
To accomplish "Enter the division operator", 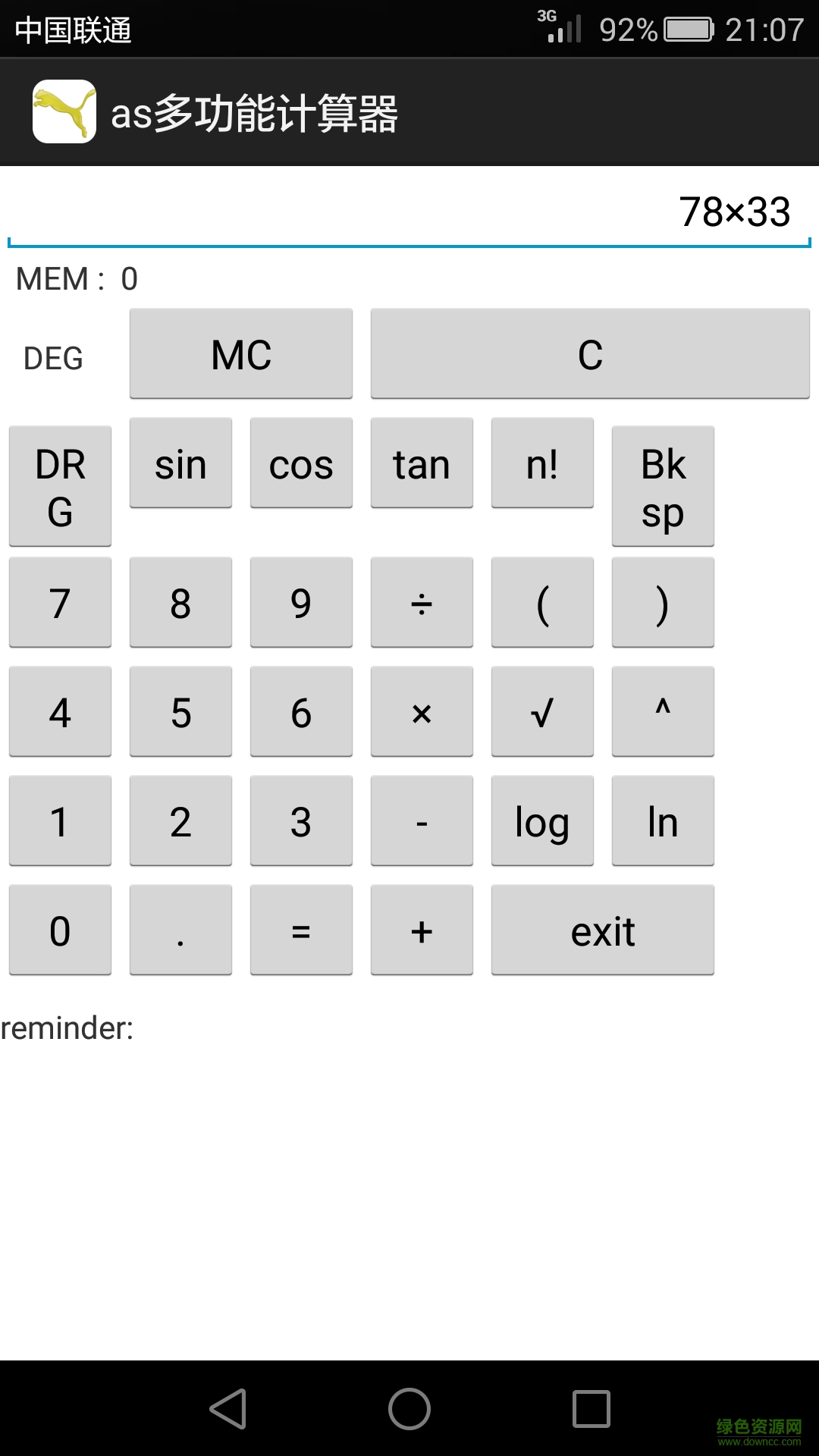I will tap(422, 603).
